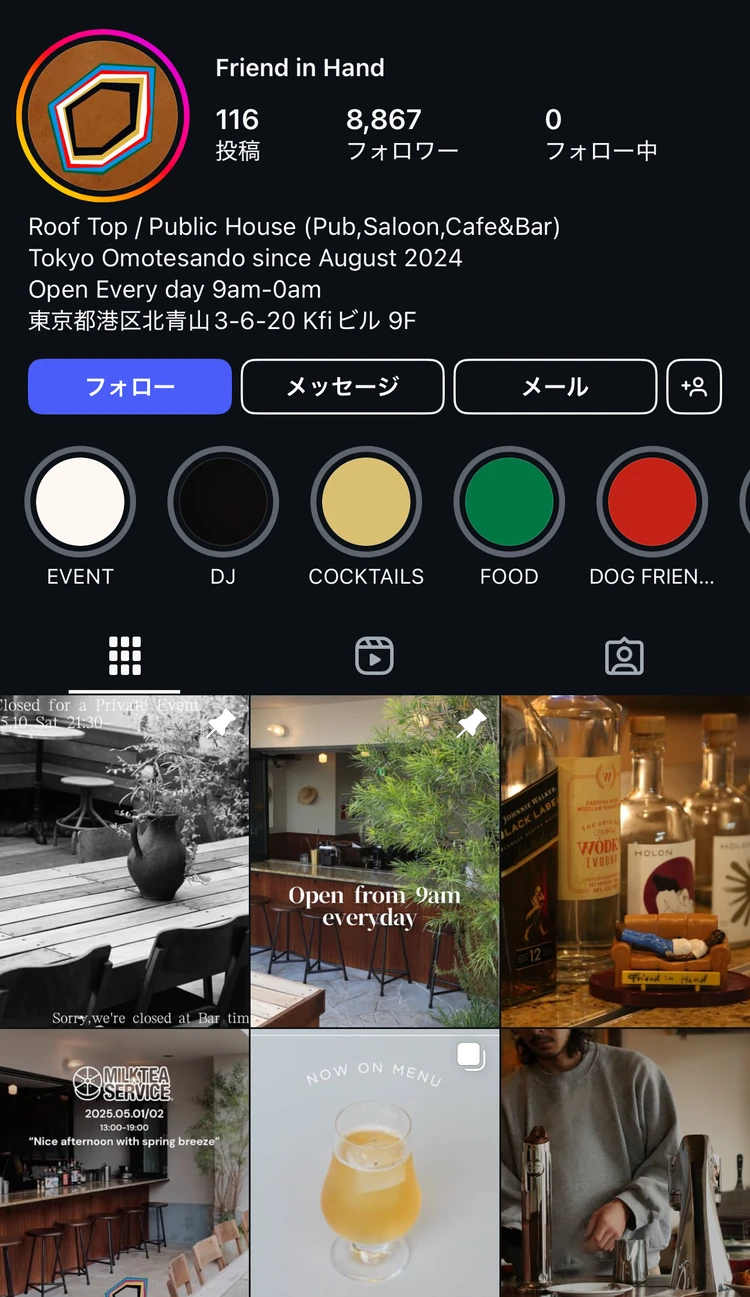Show the followers list (フォロワー)

pos(400,135)
